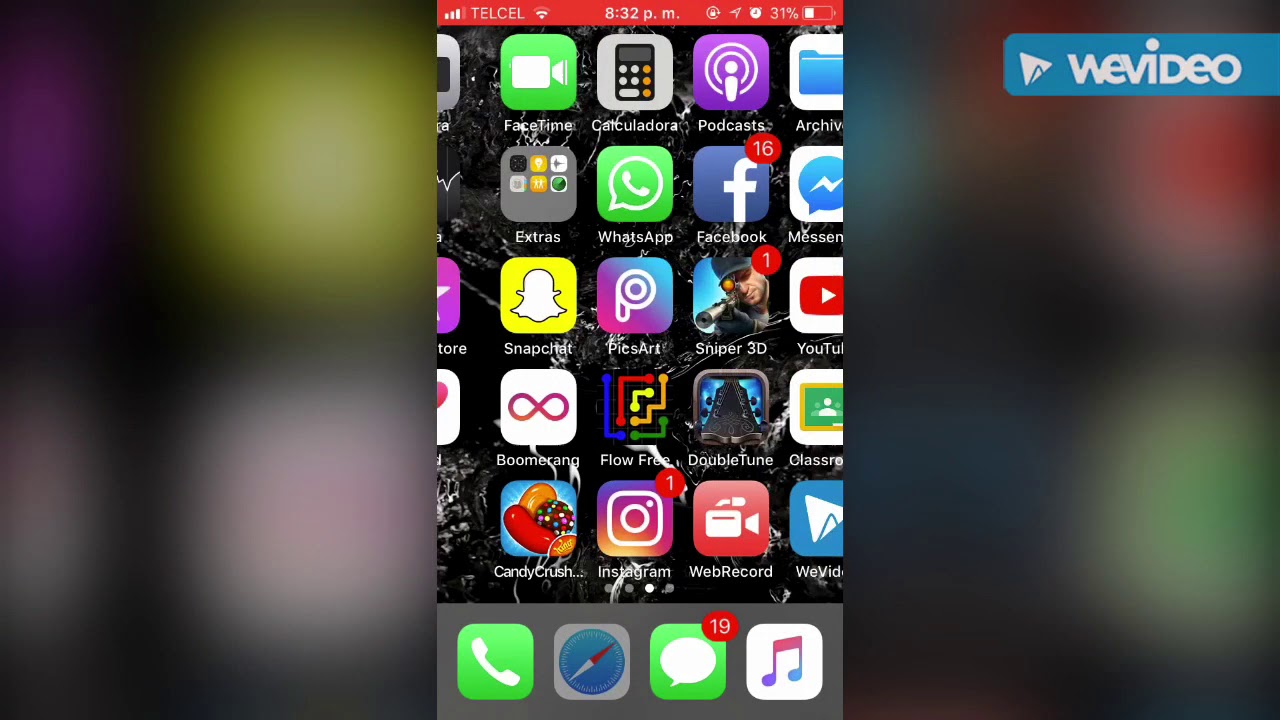Launch WhatsApp
The image size is (1280, 720).
click(634, 185)
